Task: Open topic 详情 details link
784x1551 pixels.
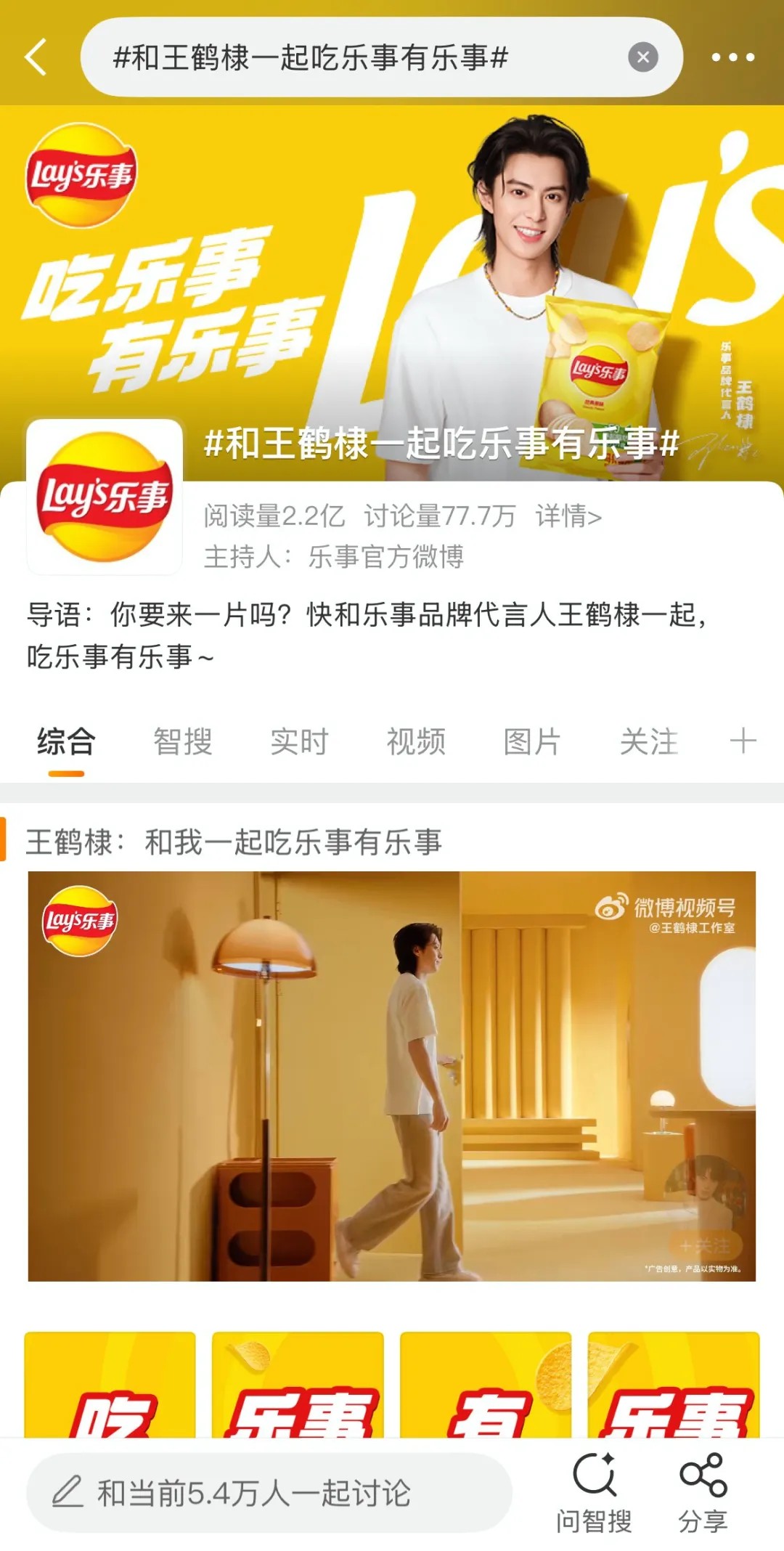Action: pos(568,516)
